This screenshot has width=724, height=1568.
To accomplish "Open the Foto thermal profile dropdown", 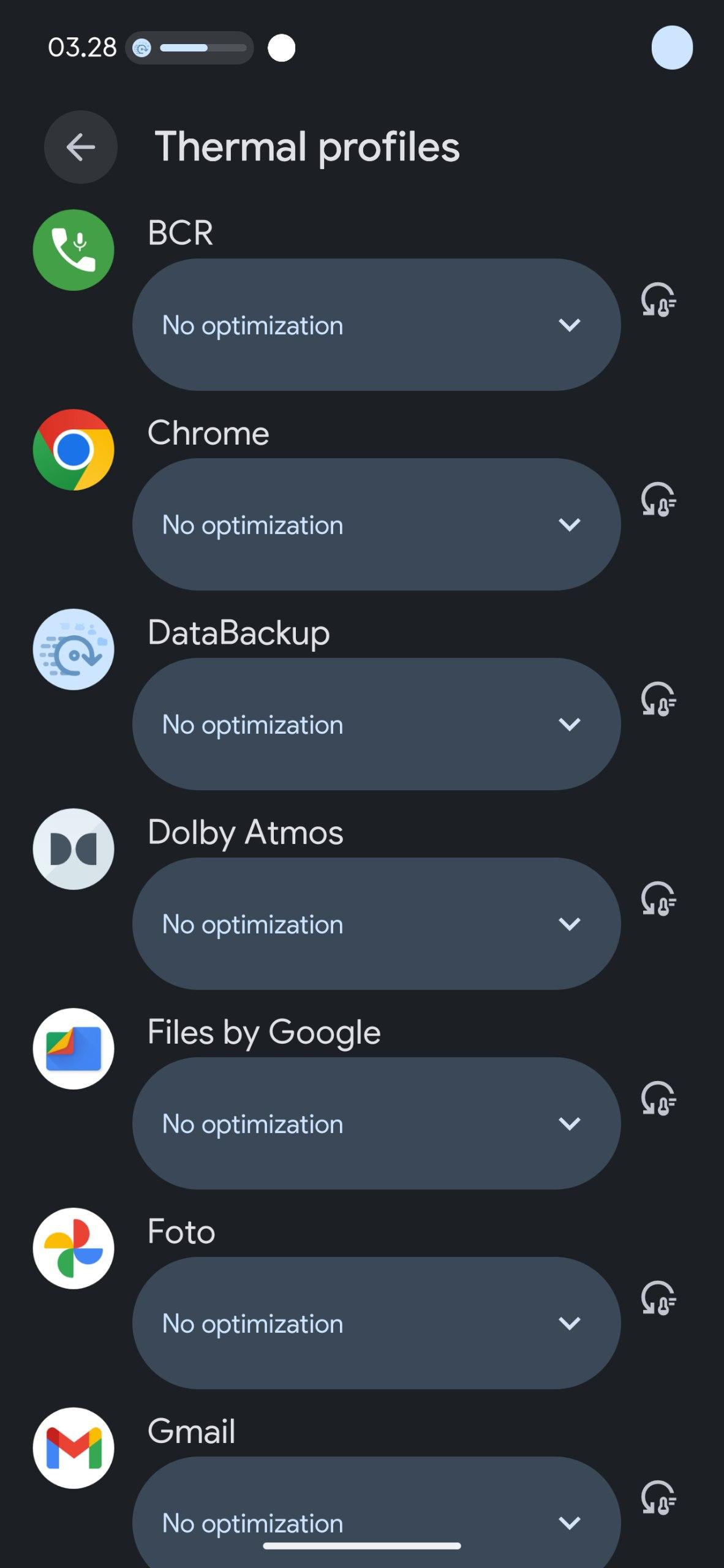I will tap(376, 1323).
